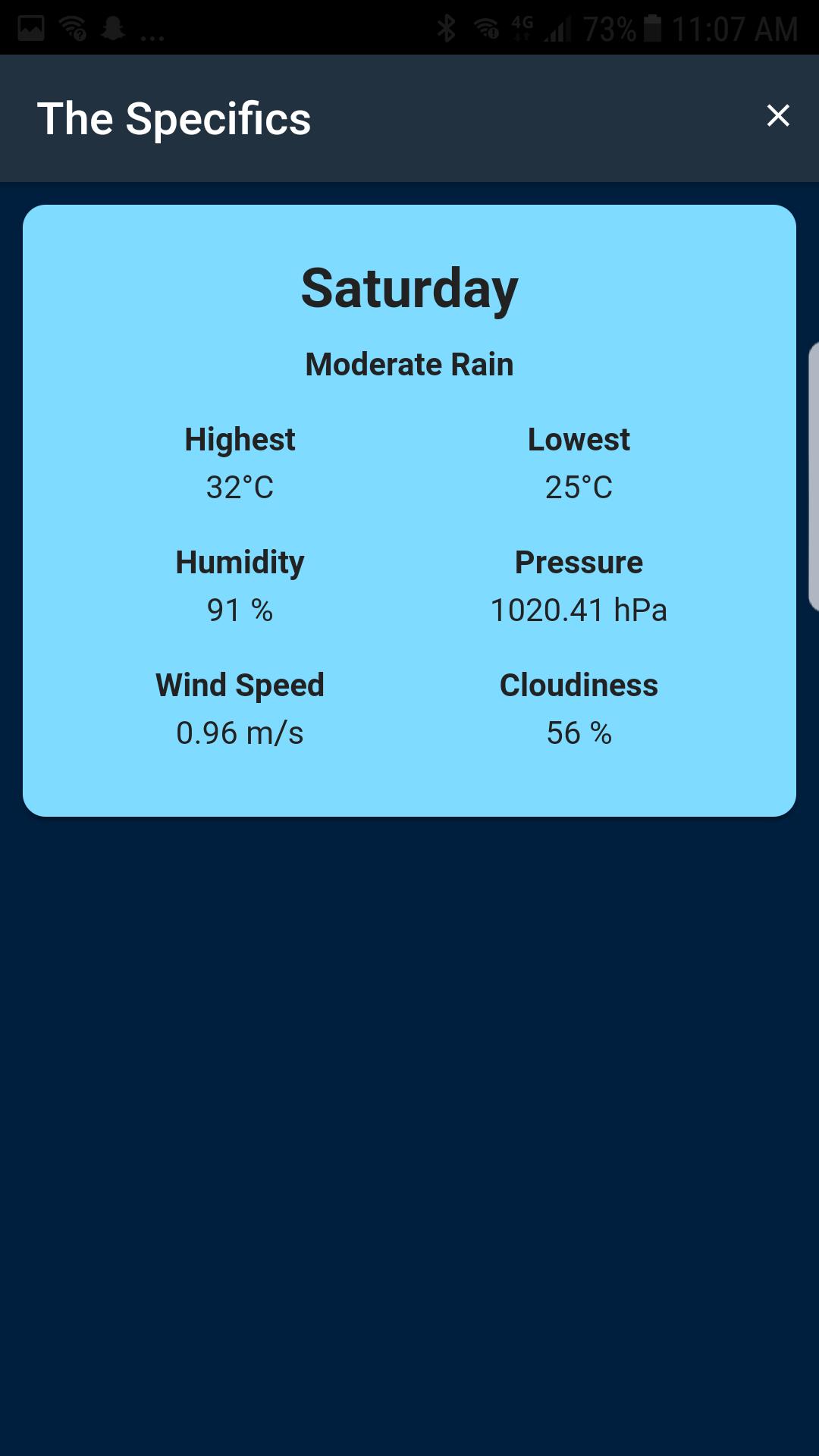Select the Bluetooth status icon
Image resolution: width=819 pixels, height=1456 pixels.
click(447, 28)
